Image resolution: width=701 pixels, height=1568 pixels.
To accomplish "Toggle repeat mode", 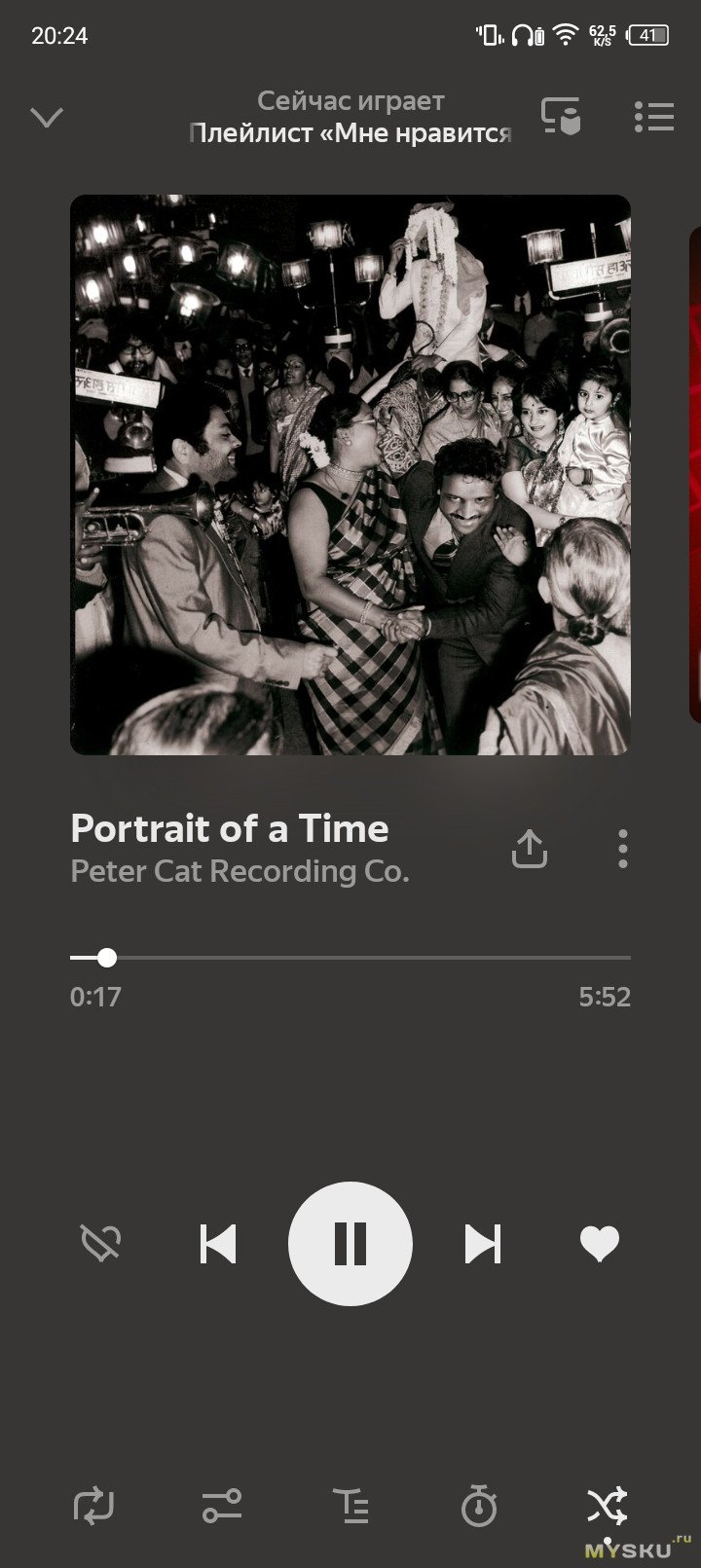I will click(x=93, y=1506).
